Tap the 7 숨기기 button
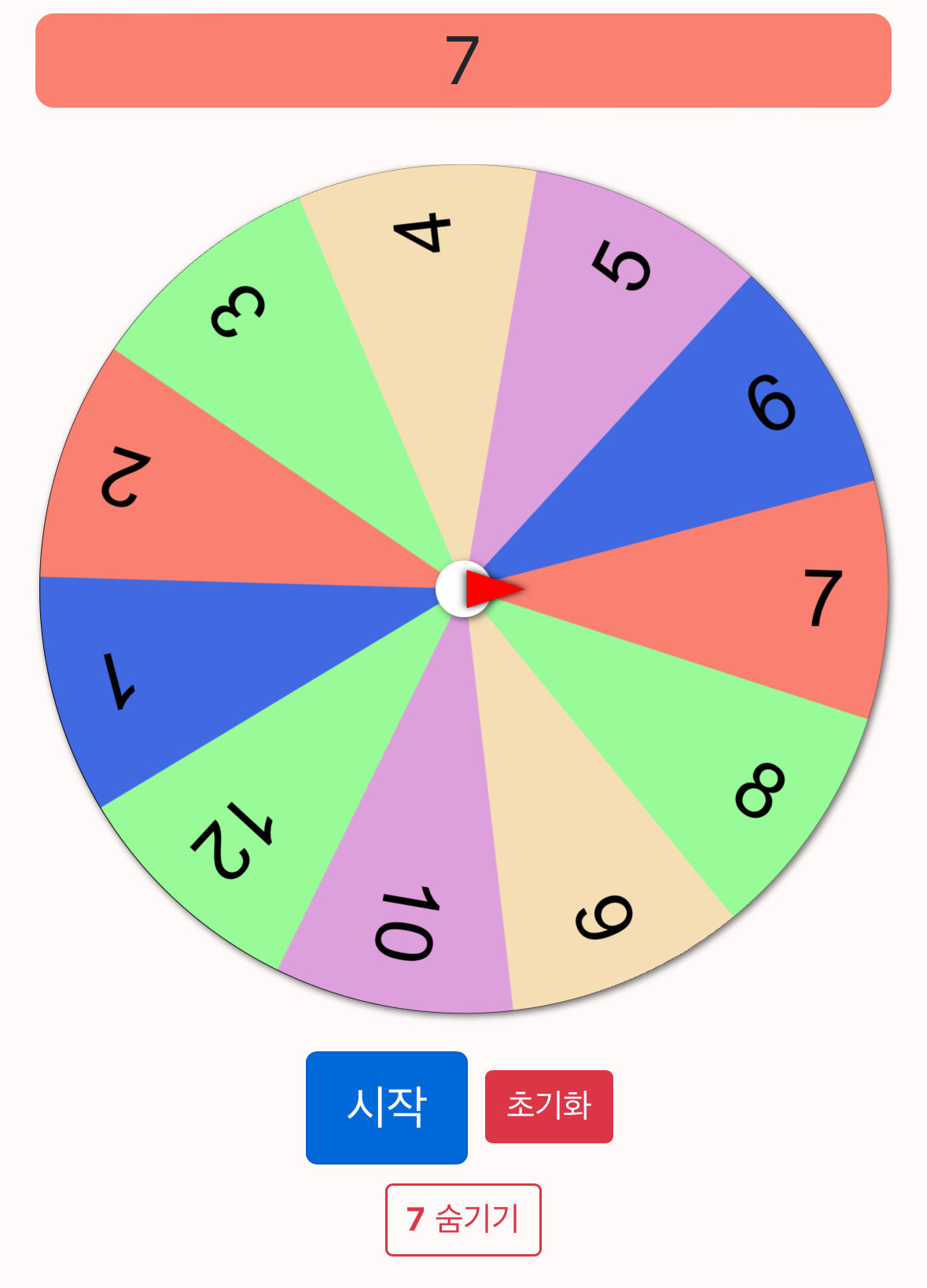This screenshot has width=927, height=1288. (463, 1220)
